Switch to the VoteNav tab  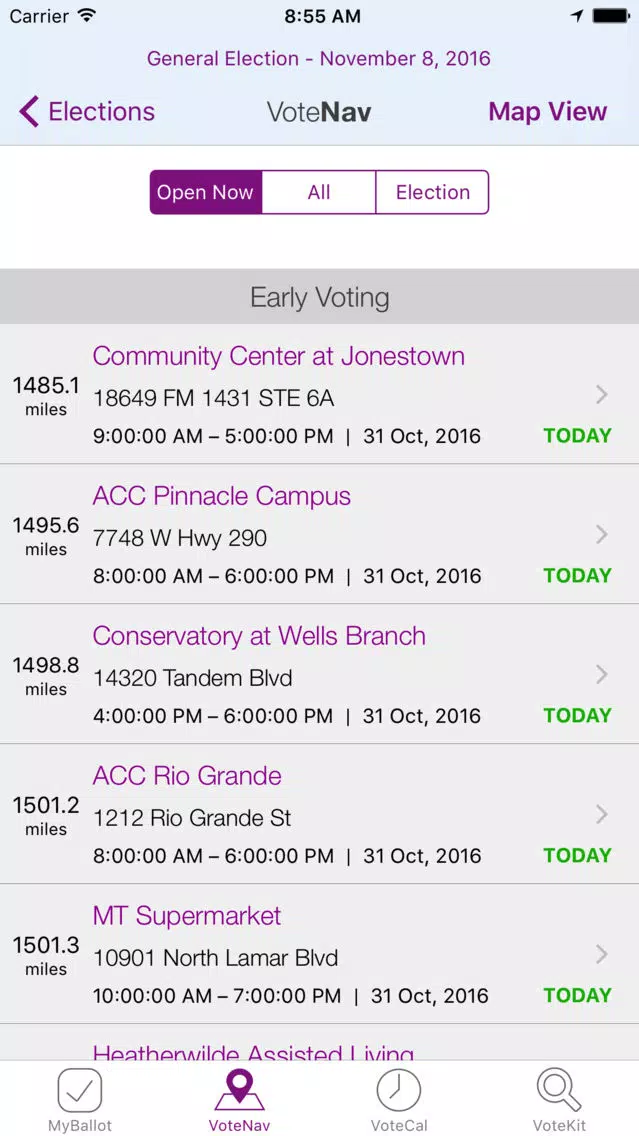(240, 1099)
